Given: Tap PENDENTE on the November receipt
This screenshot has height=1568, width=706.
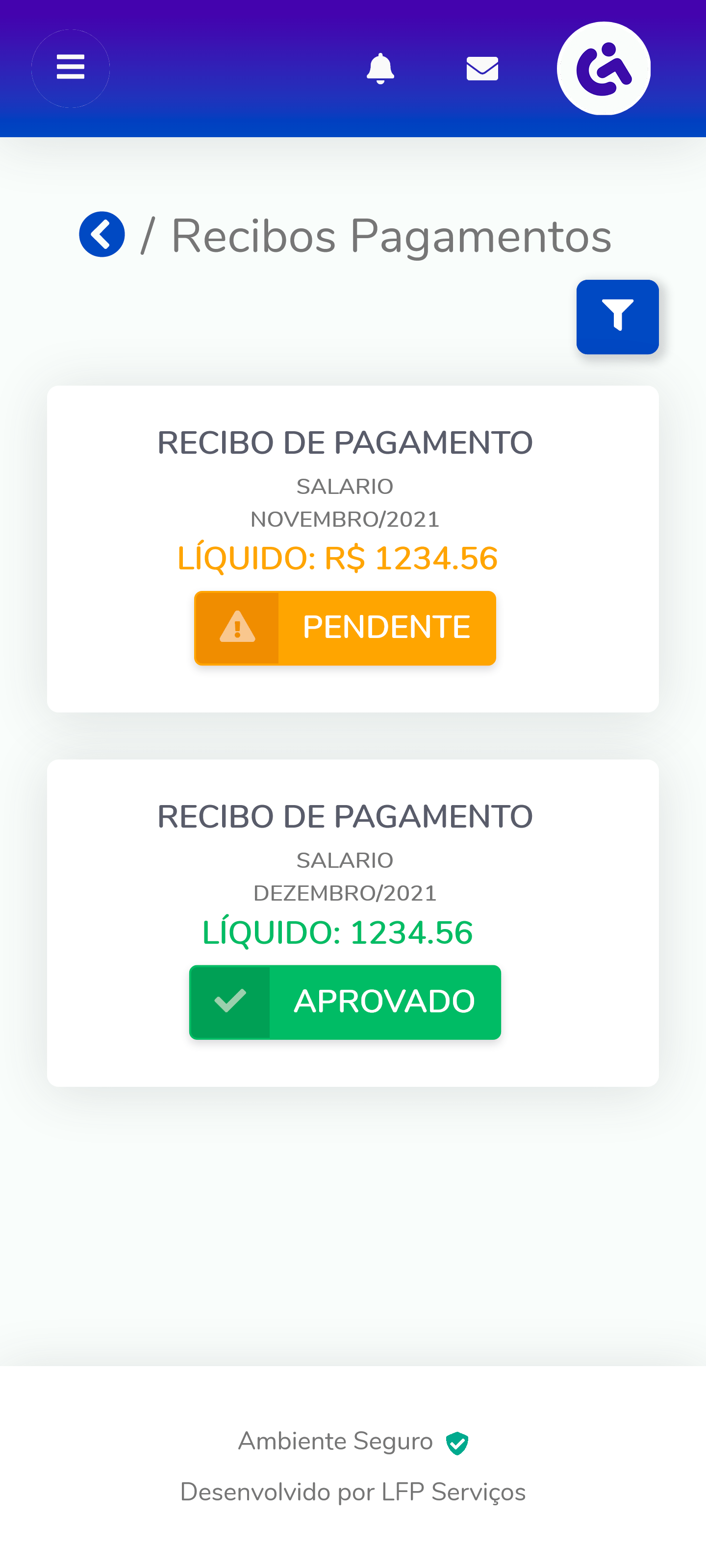Looking at the screenshot, I should (x=345, y=628).
